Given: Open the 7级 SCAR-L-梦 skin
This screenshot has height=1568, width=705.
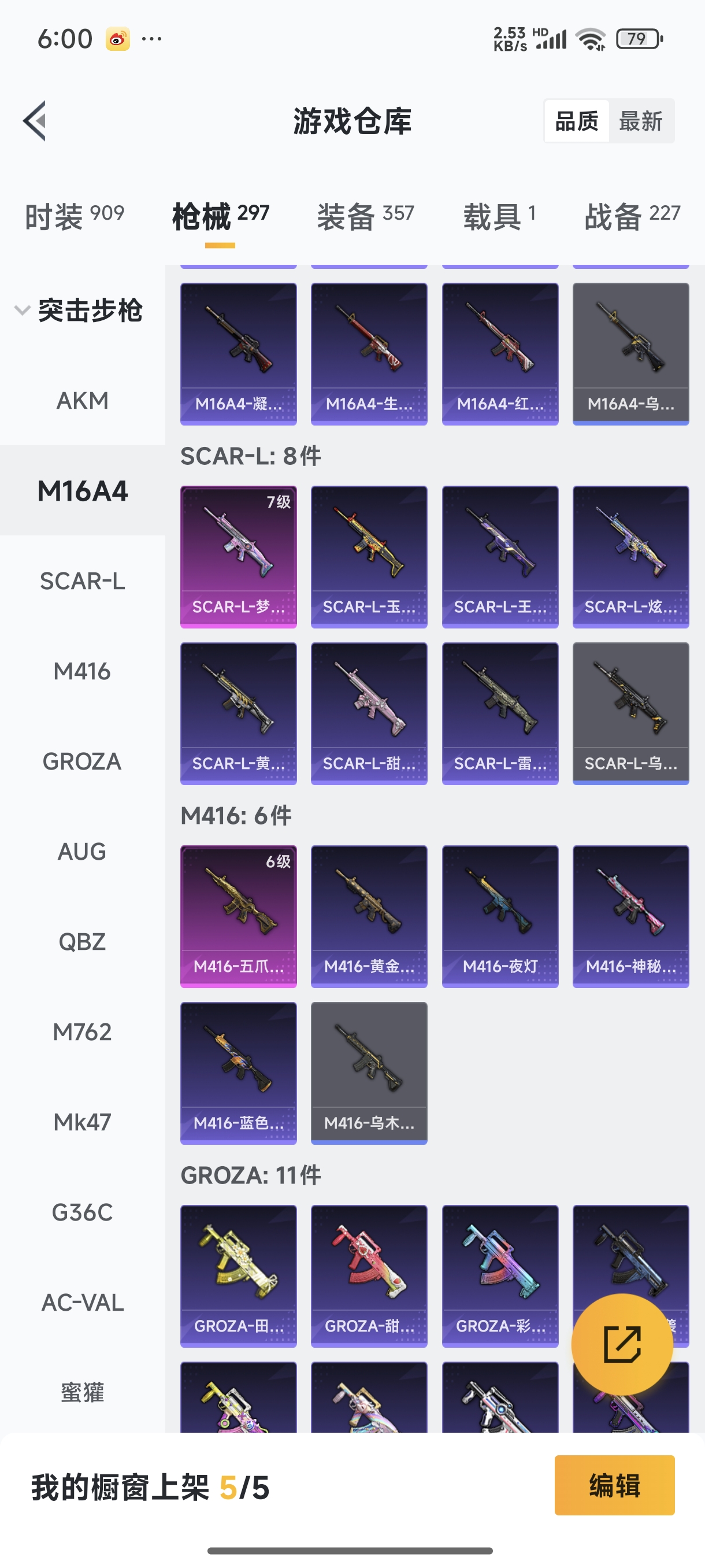Looking at the screenshot, I should (239, 556).
